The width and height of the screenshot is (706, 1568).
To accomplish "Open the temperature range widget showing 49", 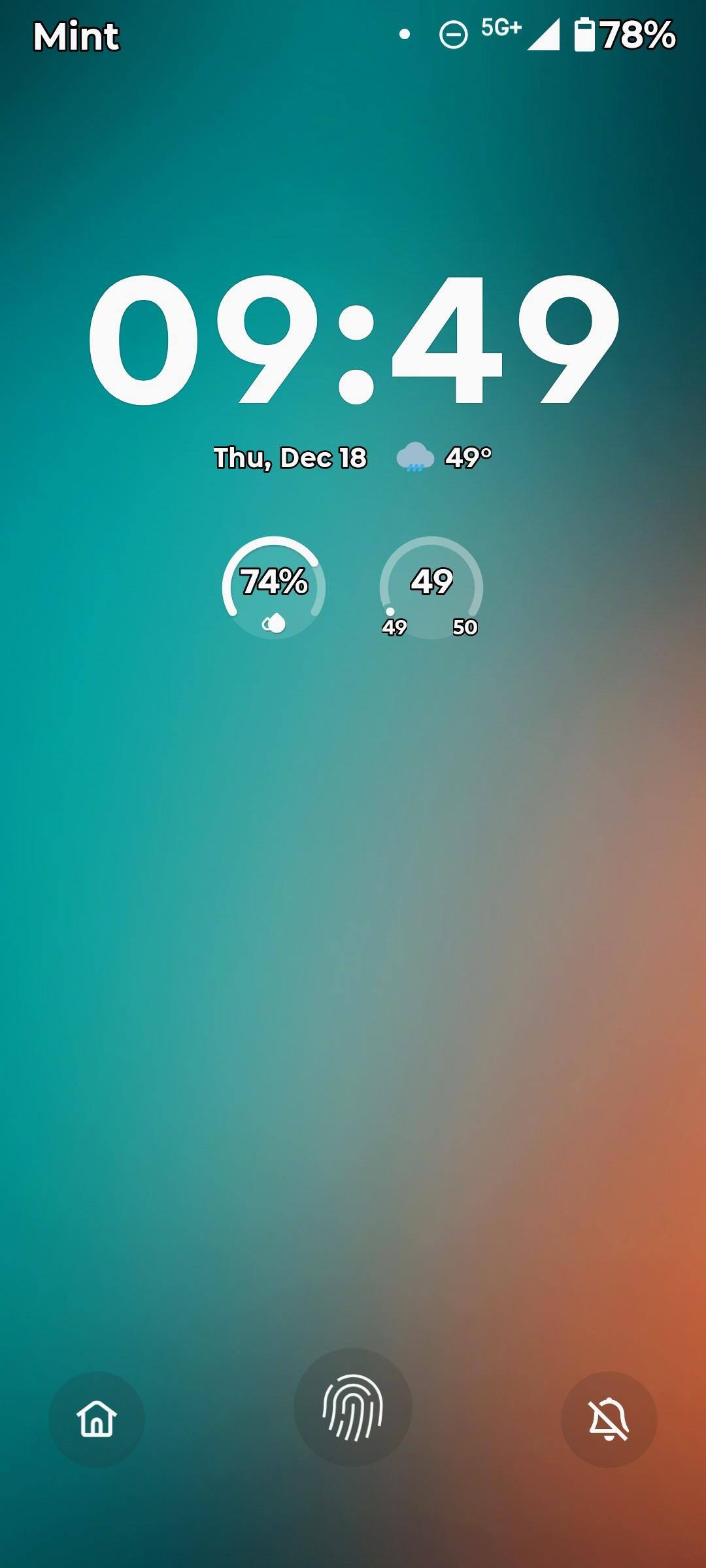I will coord(431,588).
